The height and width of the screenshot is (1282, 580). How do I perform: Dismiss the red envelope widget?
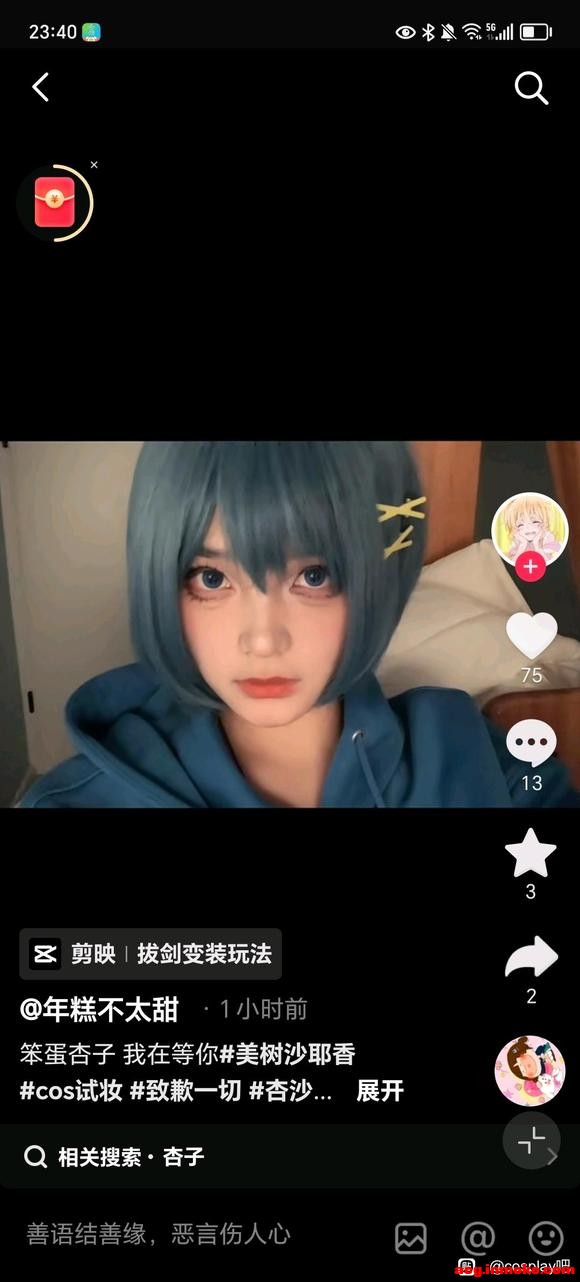coord(94,165)
